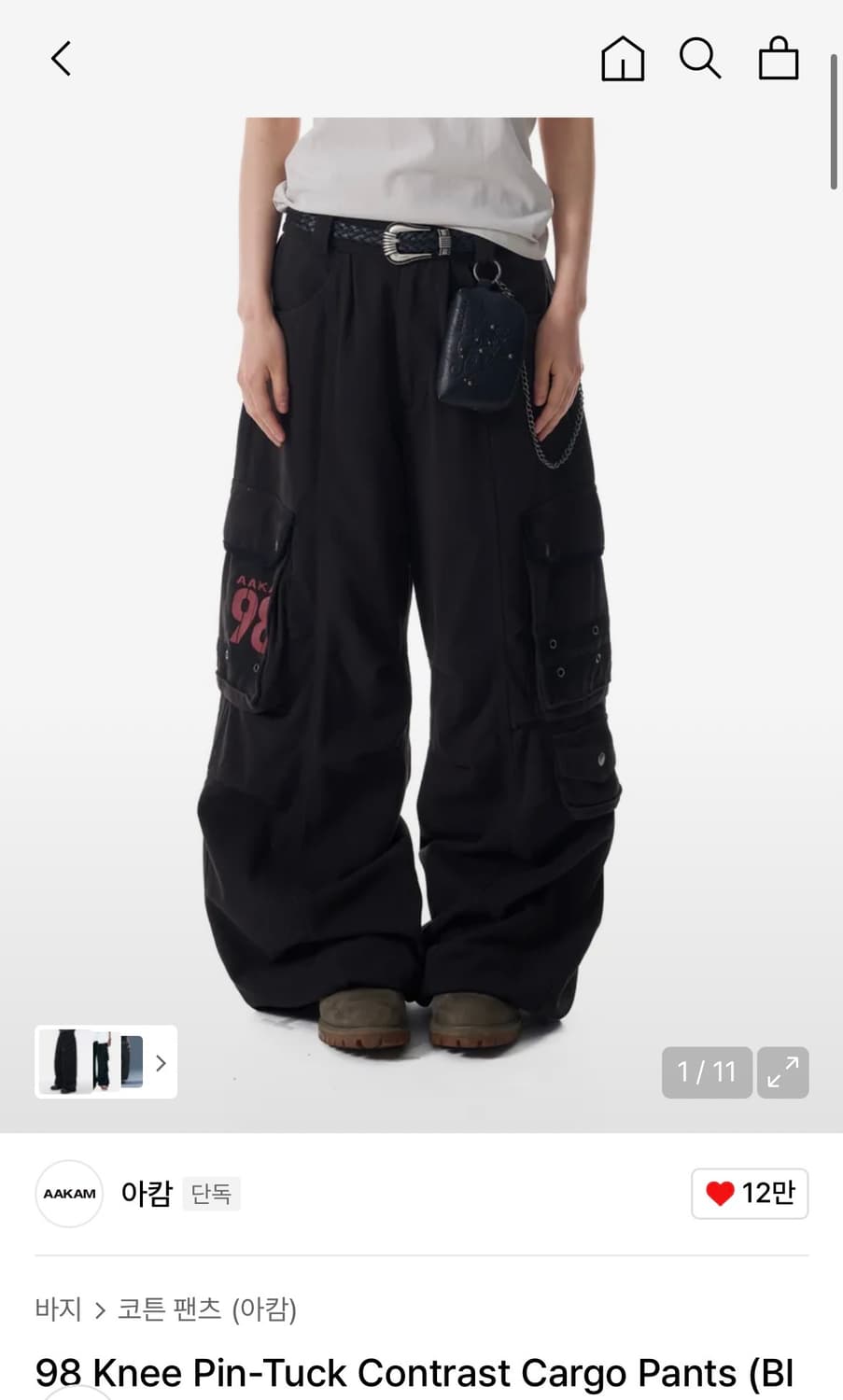The width and height of the screenshot is (843, 1400).
Task: Expand the thumbnail strip with the chevron
Action: coord(160,1062)
